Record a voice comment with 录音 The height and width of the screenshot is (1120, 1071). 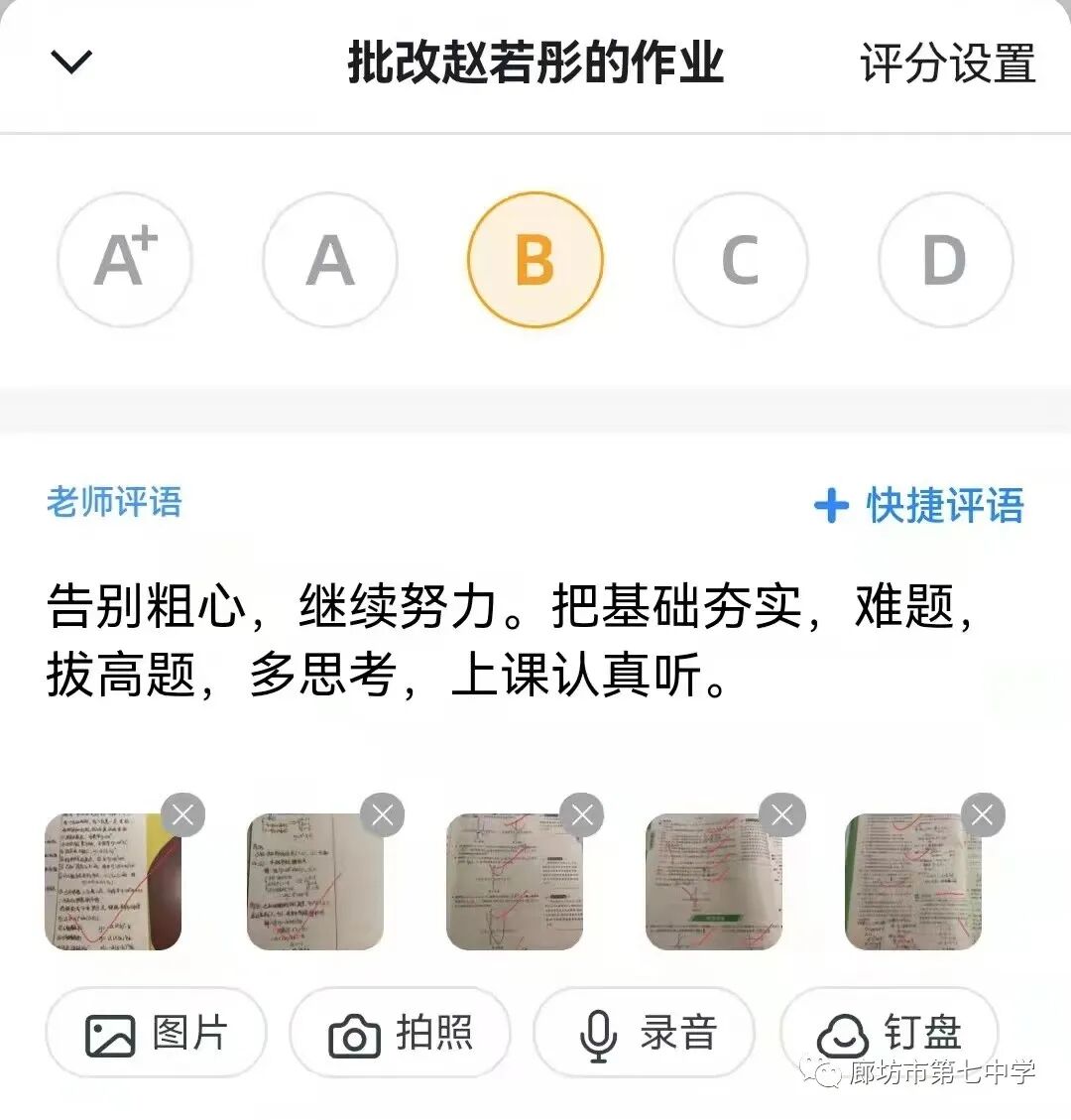pyautogui.click(x=645, y=1034)
